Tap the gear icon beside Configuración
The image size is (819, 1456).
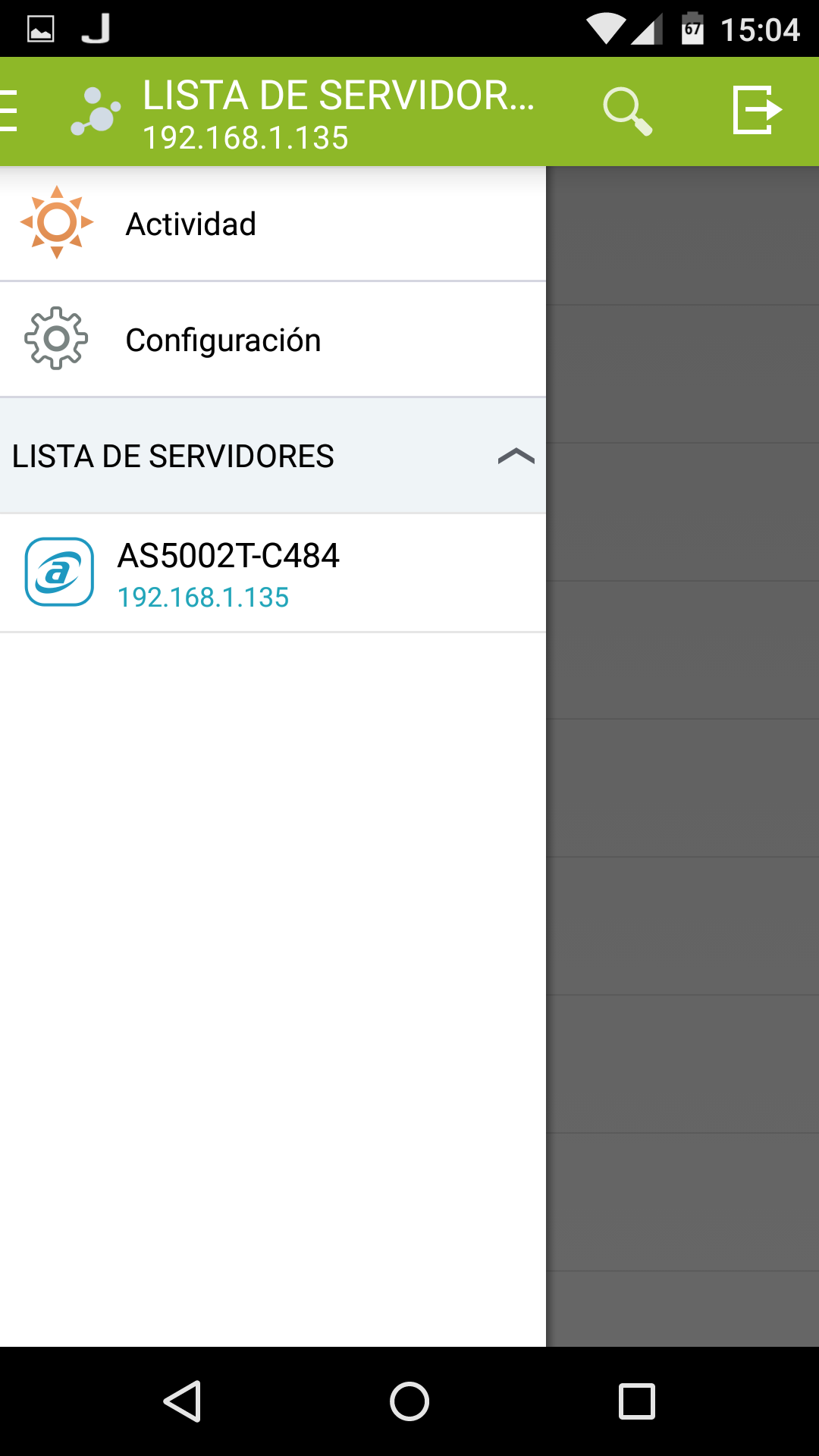tap(55, 339)
